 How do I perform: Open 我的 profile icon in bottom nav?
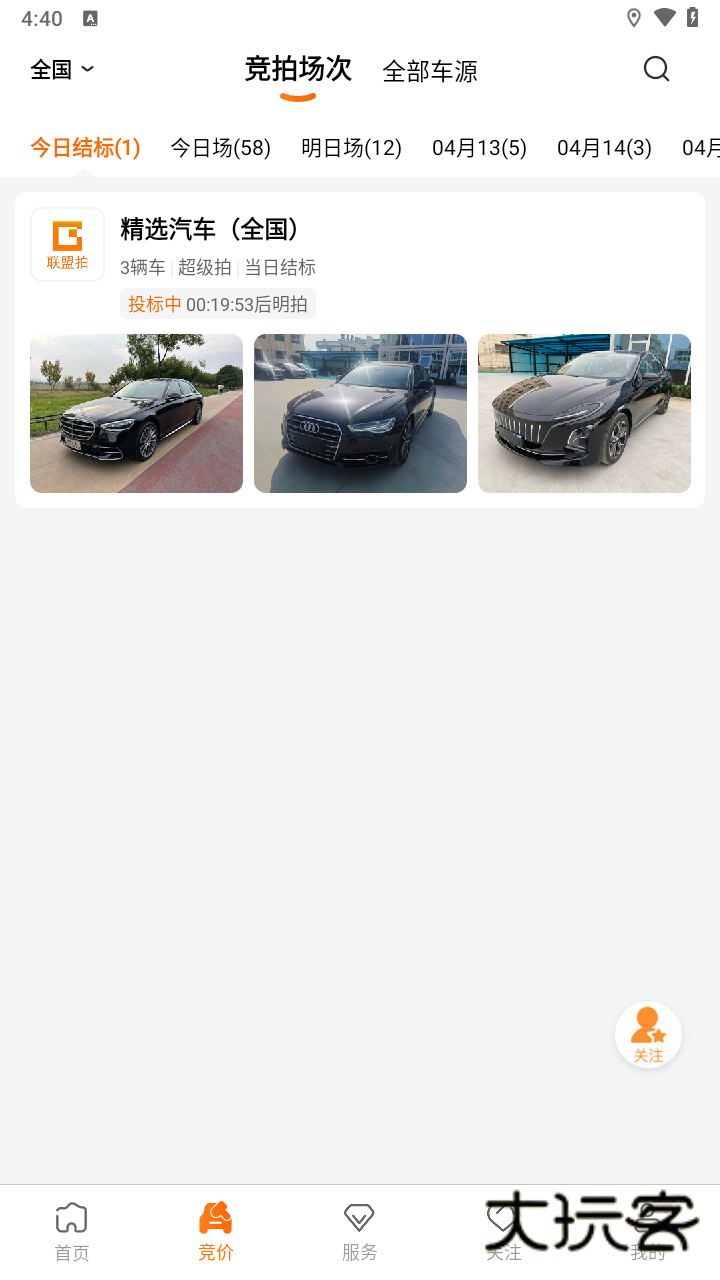click(647, 1216)
